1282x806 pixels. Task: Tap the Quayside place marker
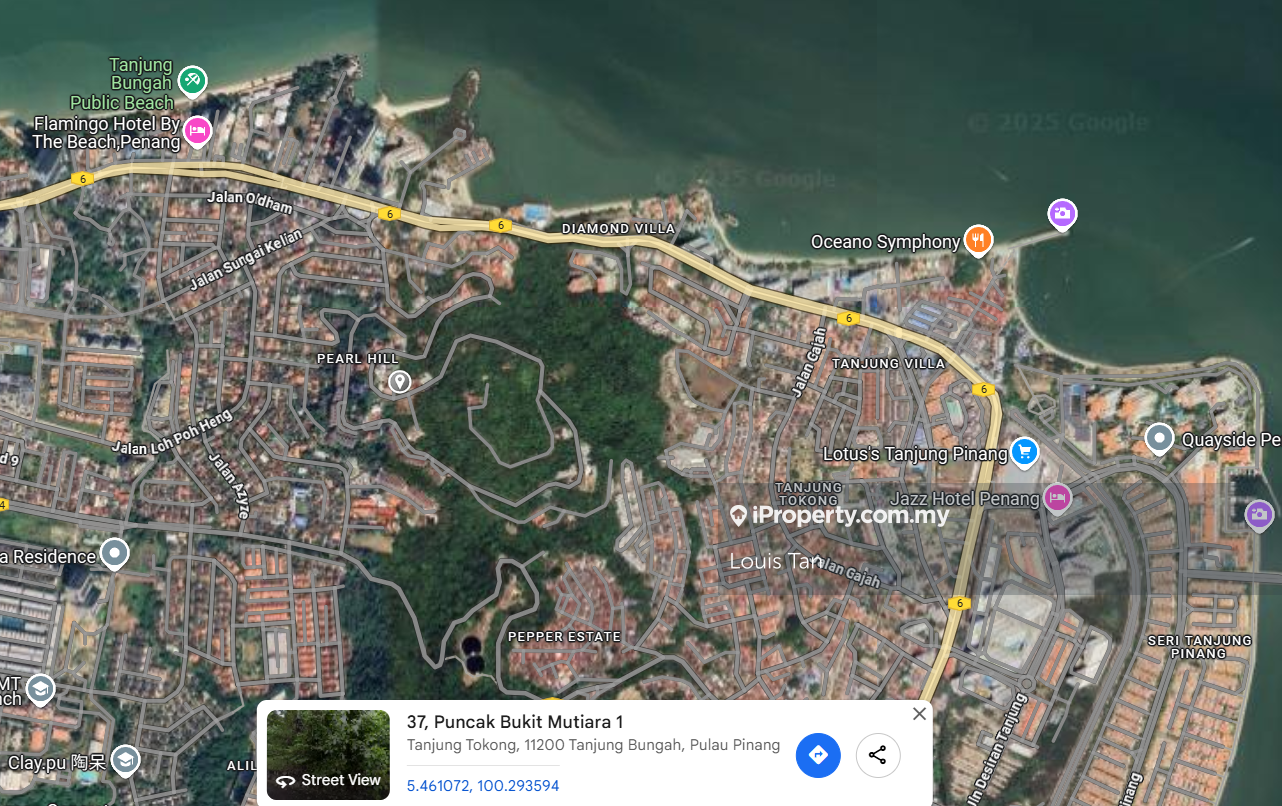1159,438
